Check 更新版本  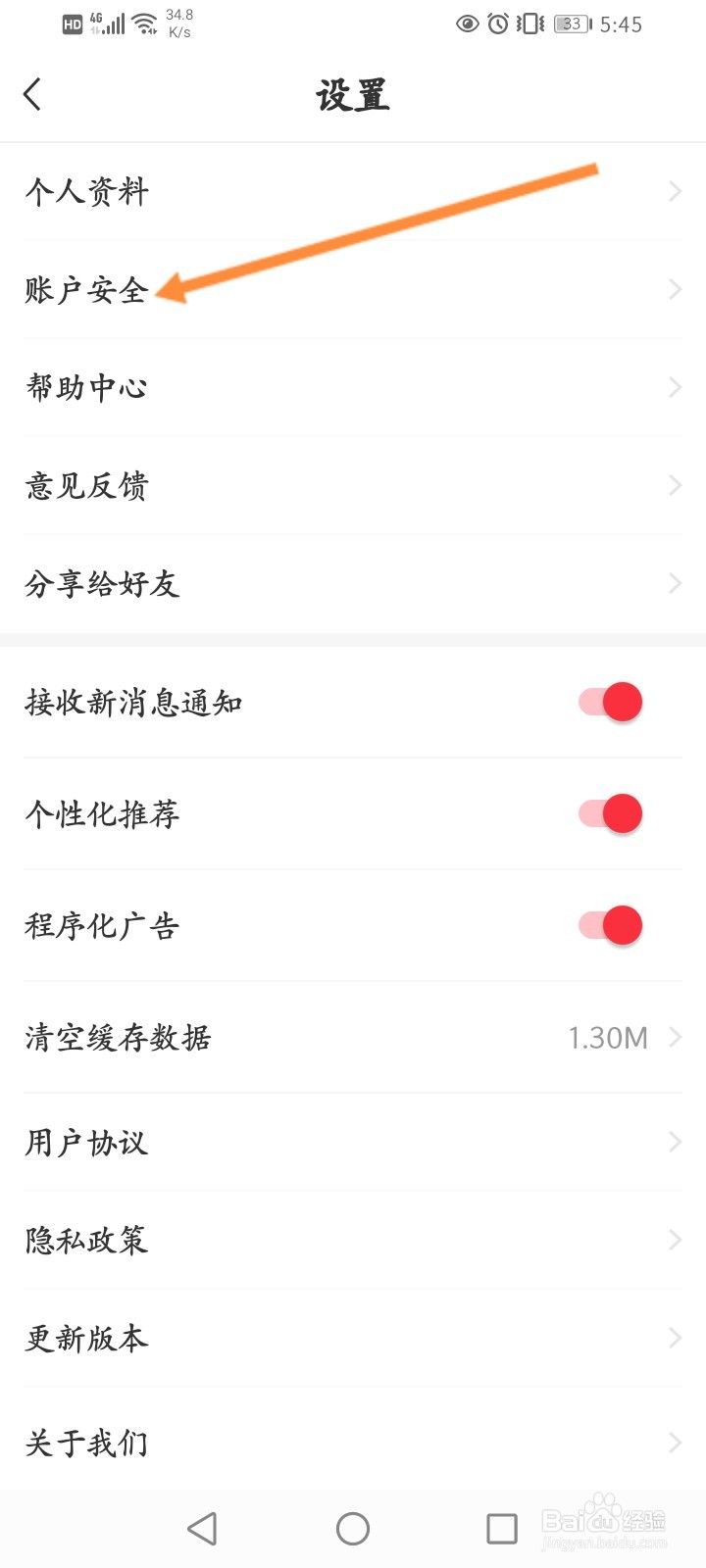point(353,1339)
